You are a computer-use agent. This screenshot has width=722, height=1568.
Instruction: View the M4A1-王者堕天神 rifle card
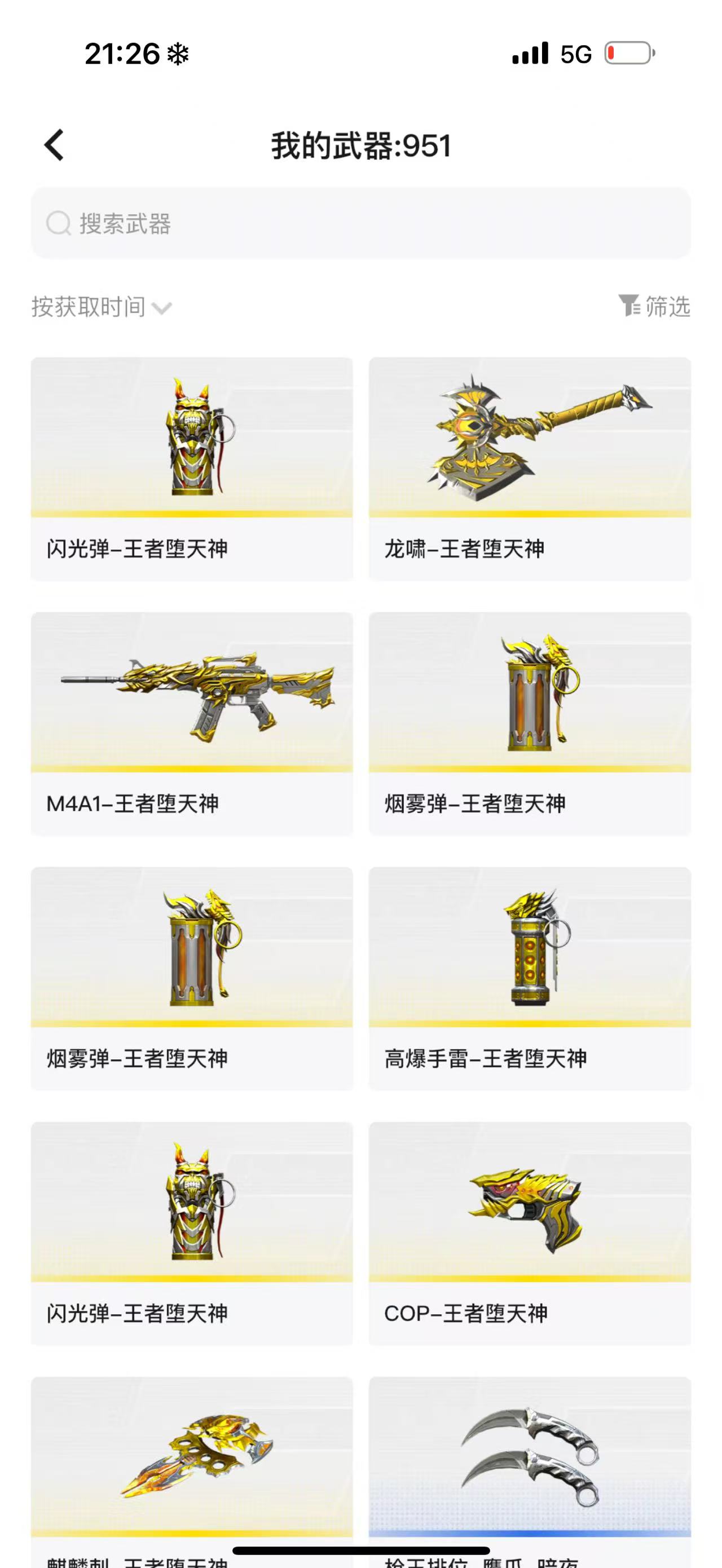click(x=191, y=723)
